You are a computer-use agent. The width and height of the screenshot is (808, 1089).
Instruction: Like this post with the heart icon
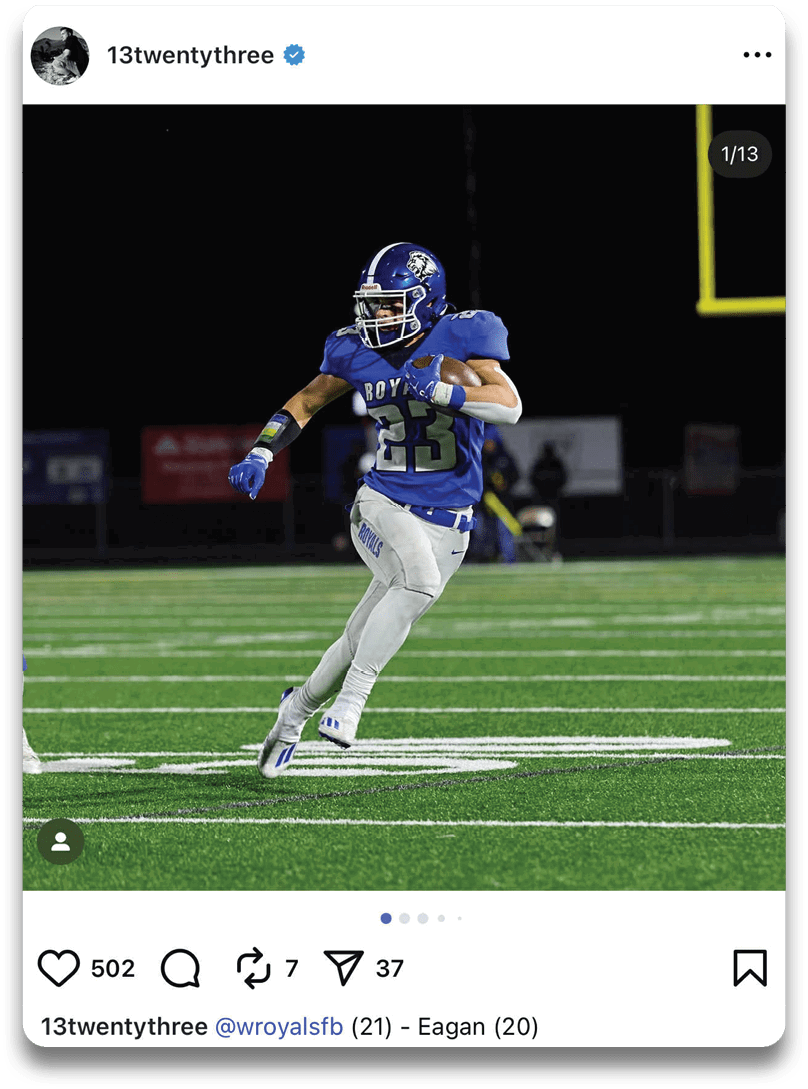(59, 968)
